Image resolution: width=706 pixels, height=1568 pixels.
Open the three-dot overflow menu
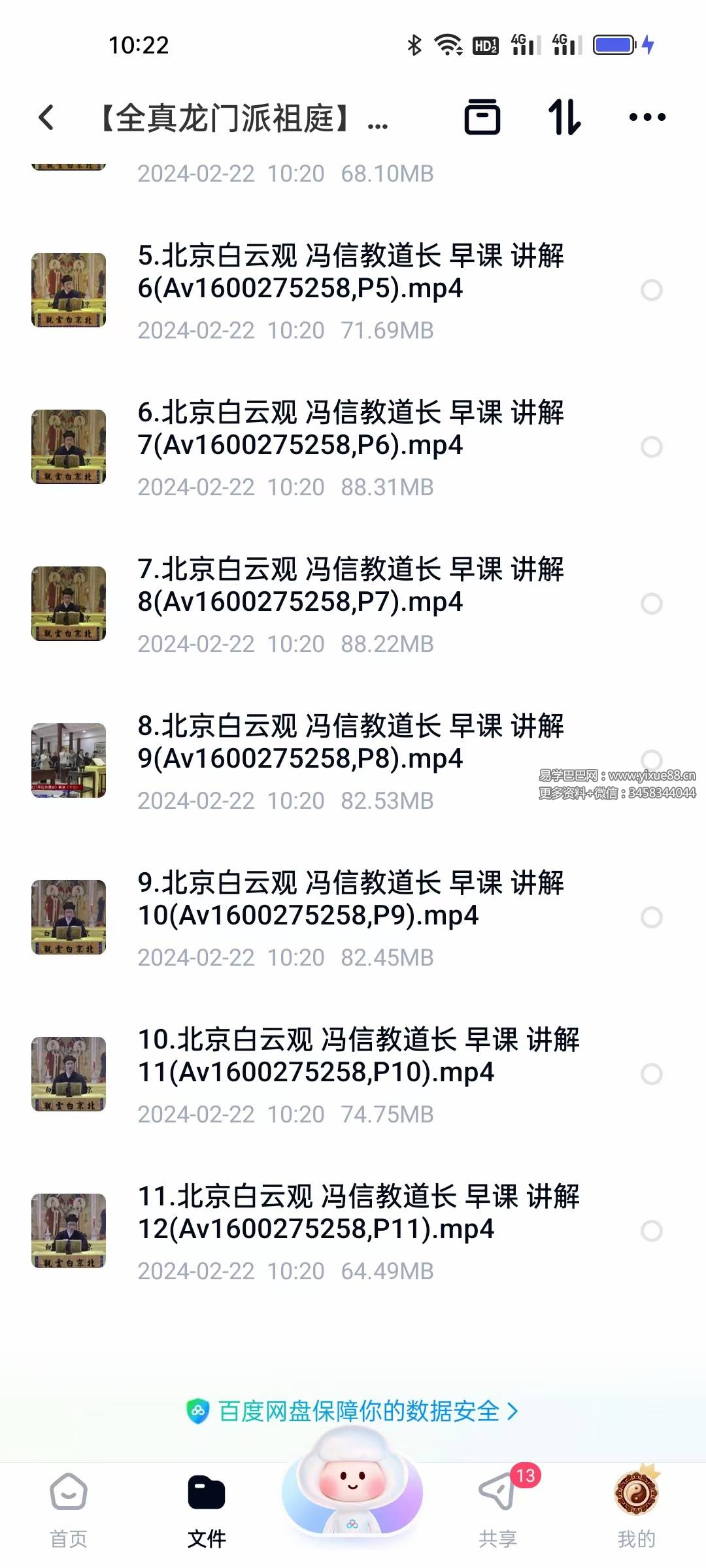647,118
